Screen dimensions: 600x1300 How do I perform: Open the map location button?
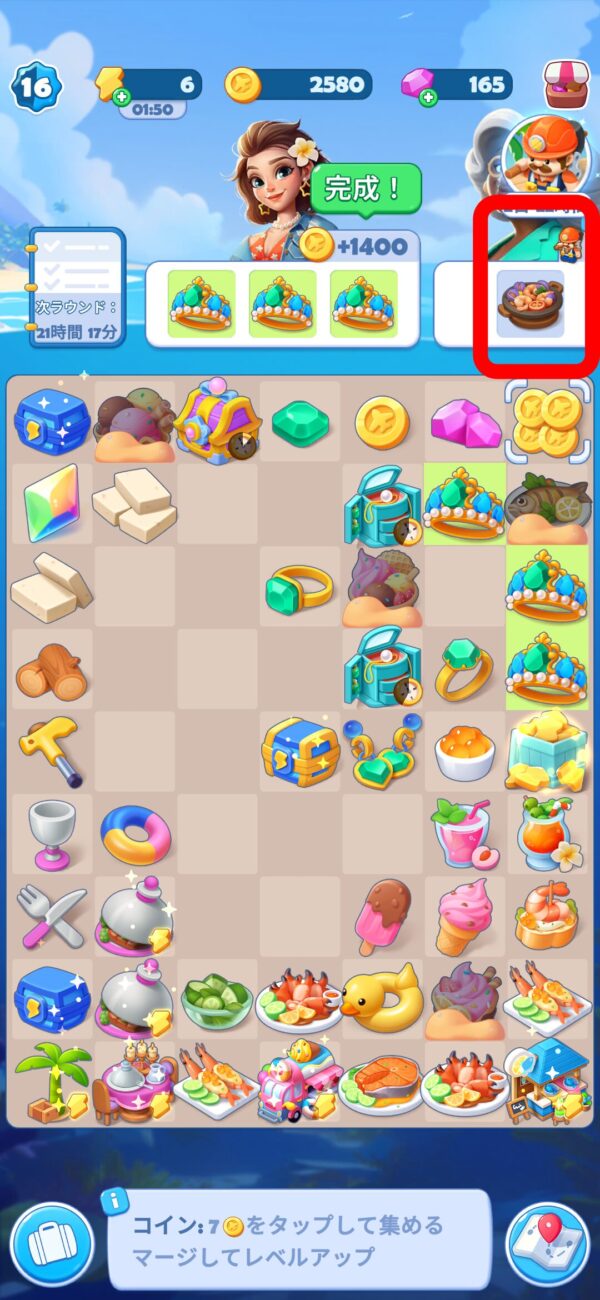(x=547, y=1243)
